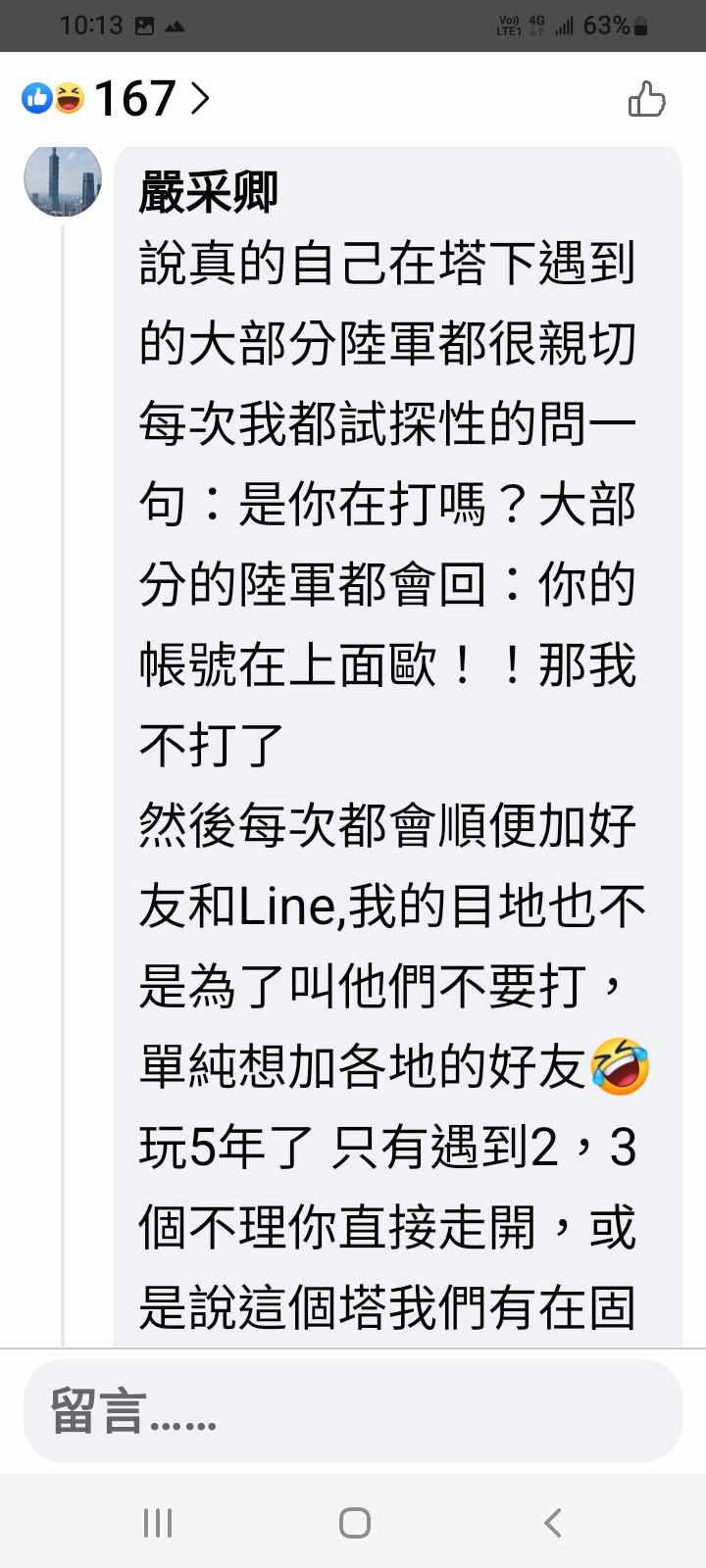Open commenter name 嚴采卿's profile
706x1568 pixels.
(x=208, y=192)
